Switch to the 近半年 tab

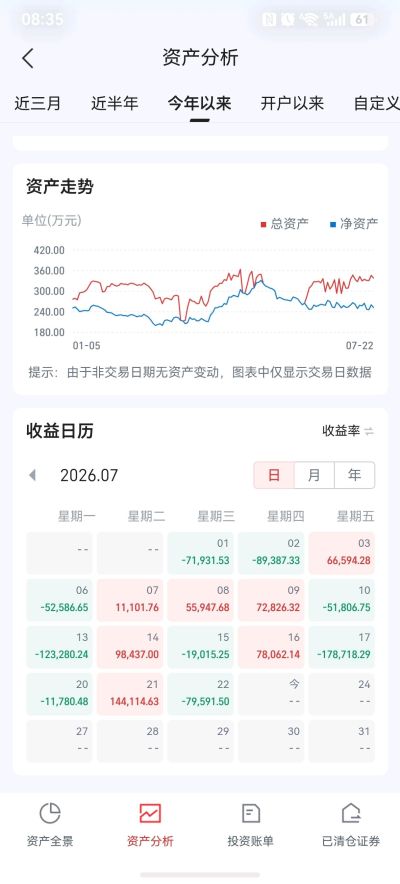click(114, 104)
